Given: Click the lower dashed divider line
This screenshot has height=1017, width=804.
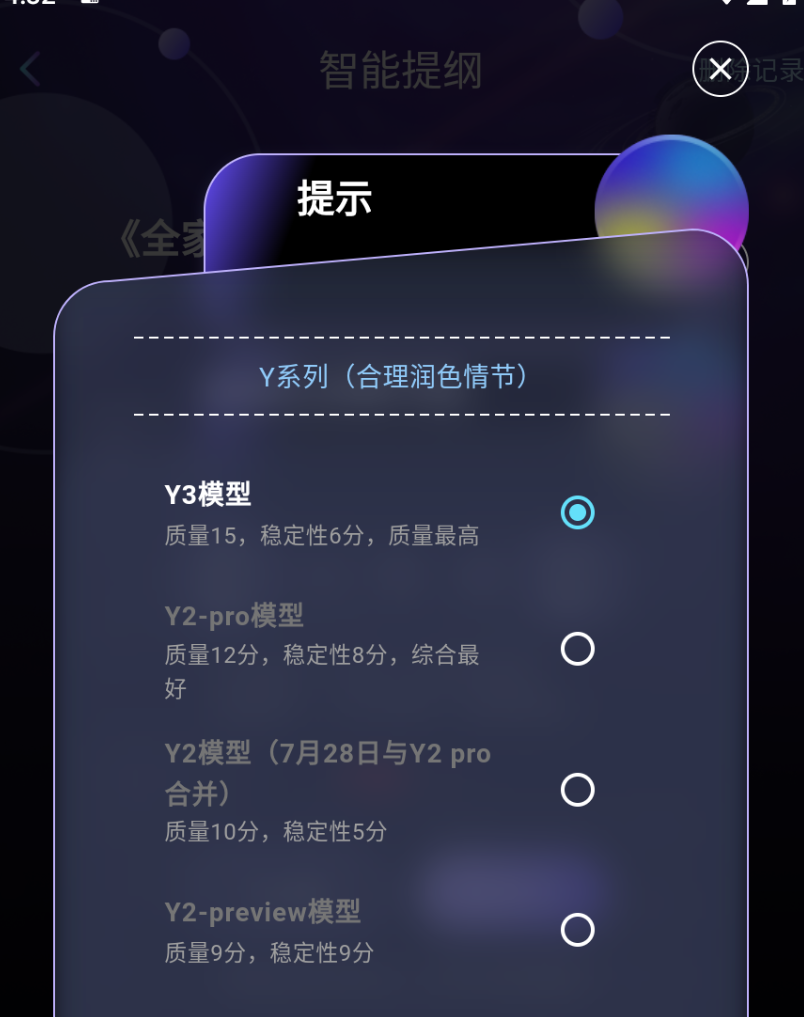Looking at the screenshot, I should [x=400, y=411].
